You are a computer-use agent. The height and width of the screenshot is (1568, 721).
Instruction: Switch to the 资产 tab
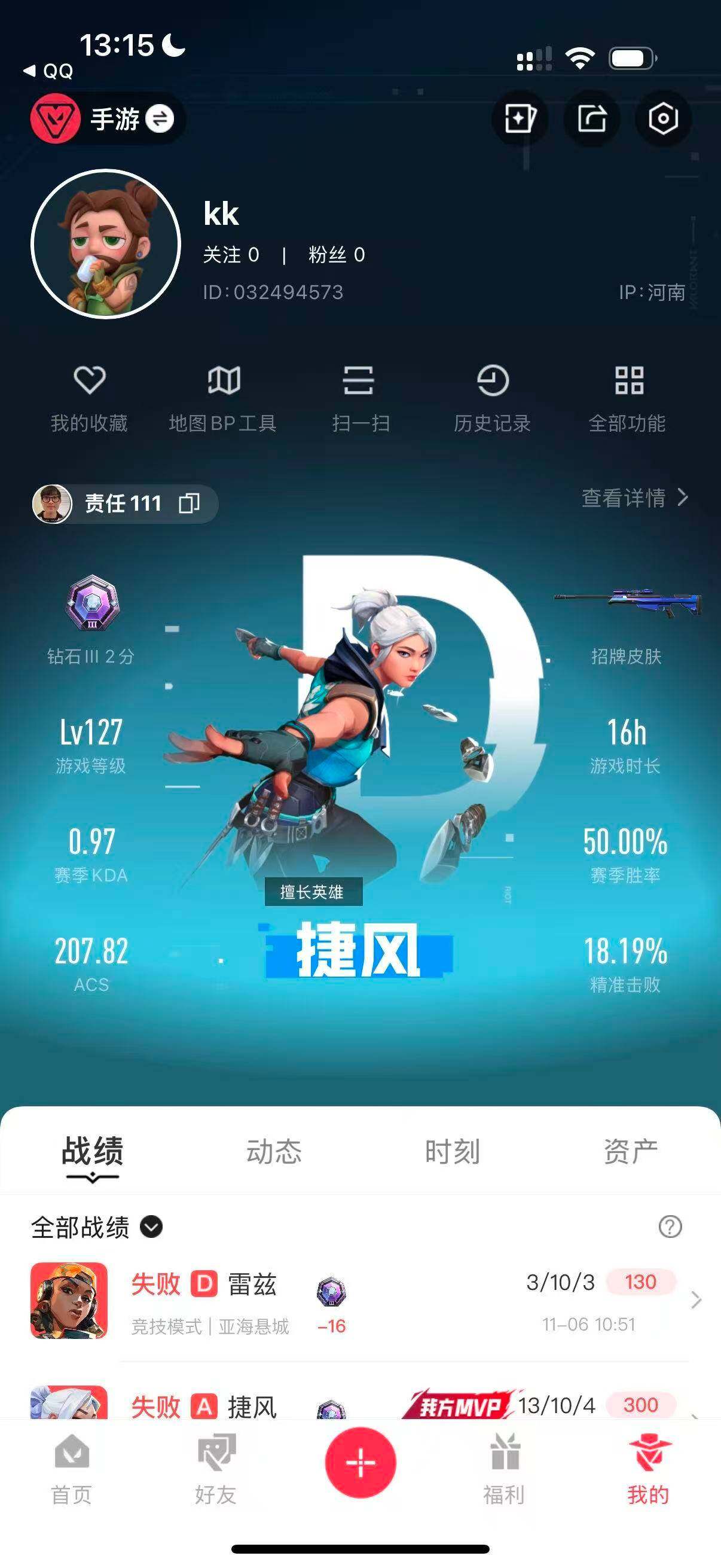point(630,1152)
